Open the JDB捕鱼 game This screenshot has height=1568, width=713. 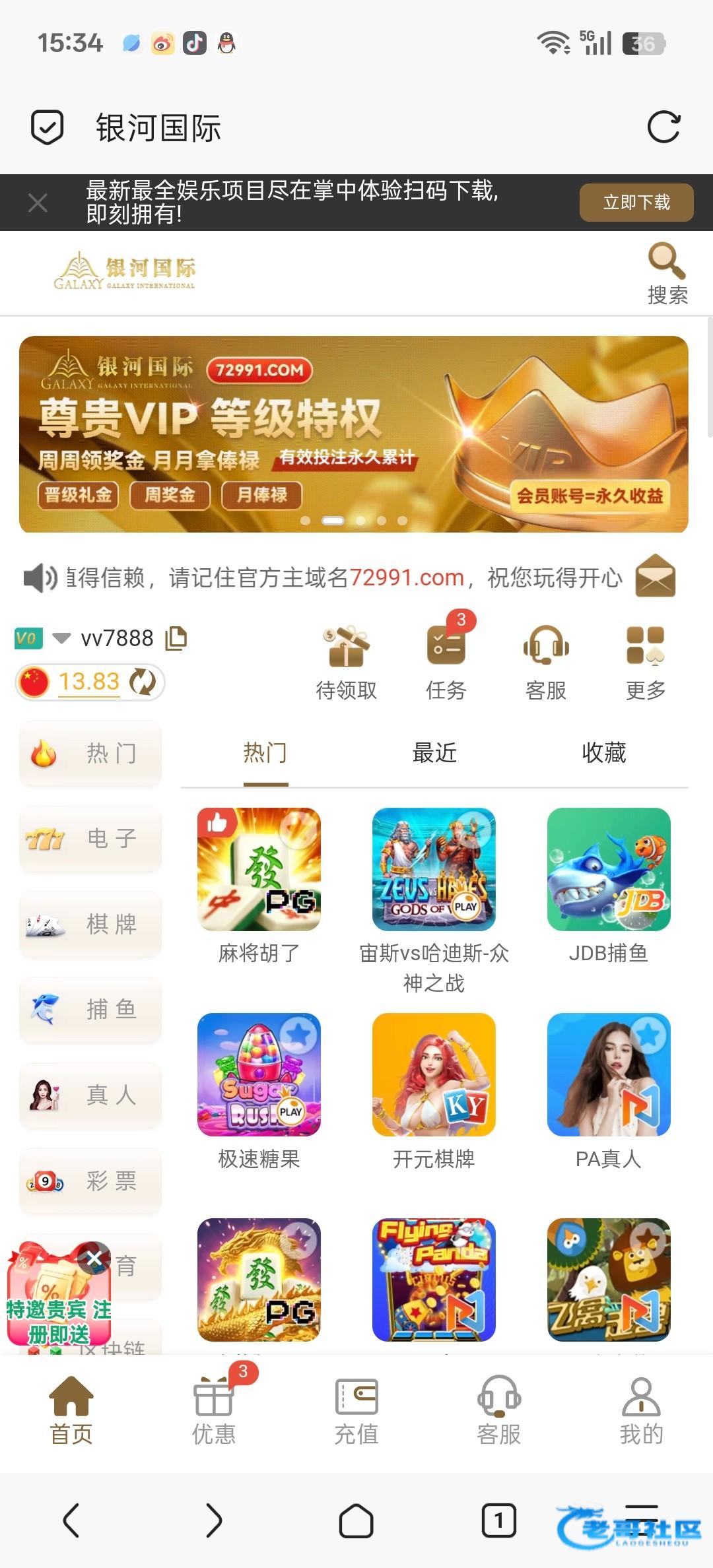pos(609,869)
